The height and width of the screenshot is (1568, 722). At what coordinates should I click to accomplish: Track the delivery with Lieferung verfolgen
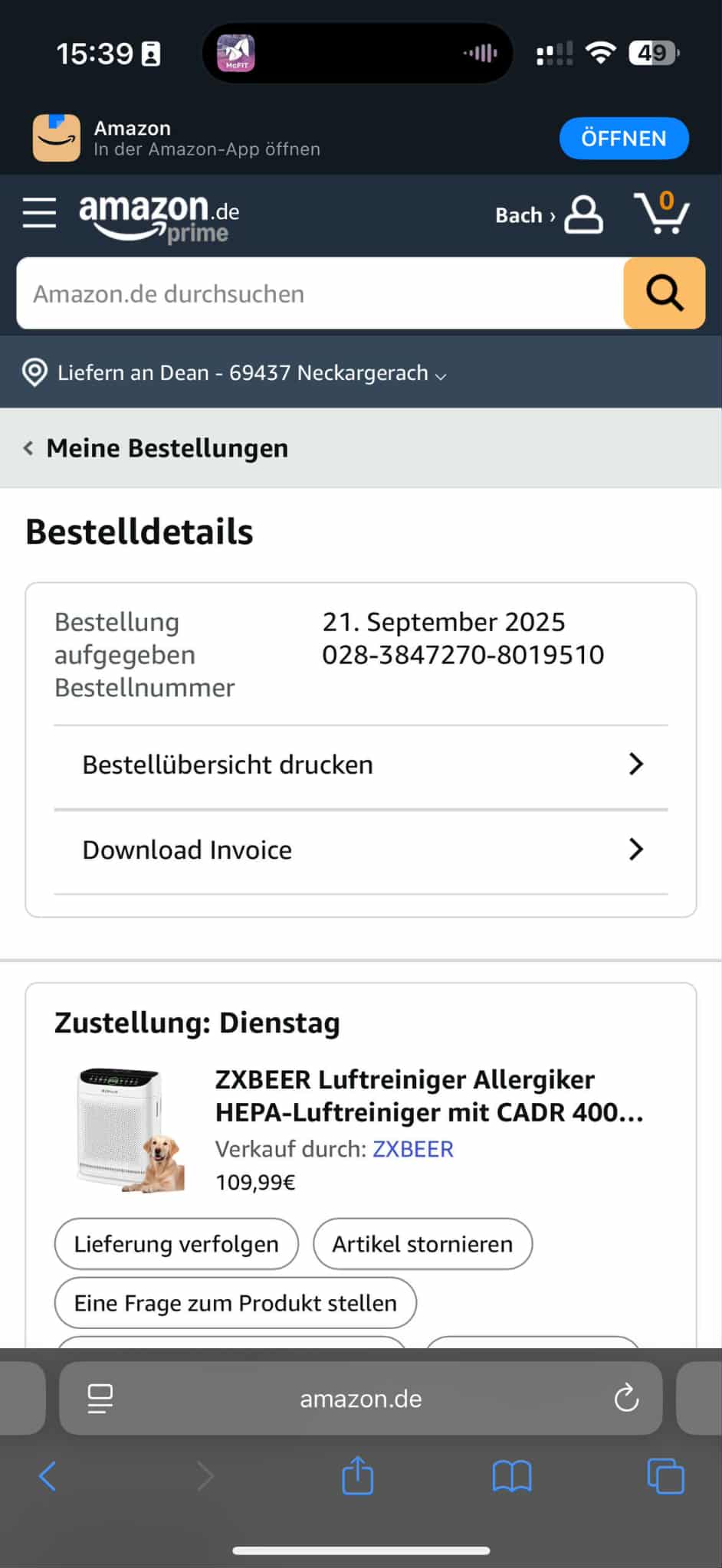[x=176, y=1244]
